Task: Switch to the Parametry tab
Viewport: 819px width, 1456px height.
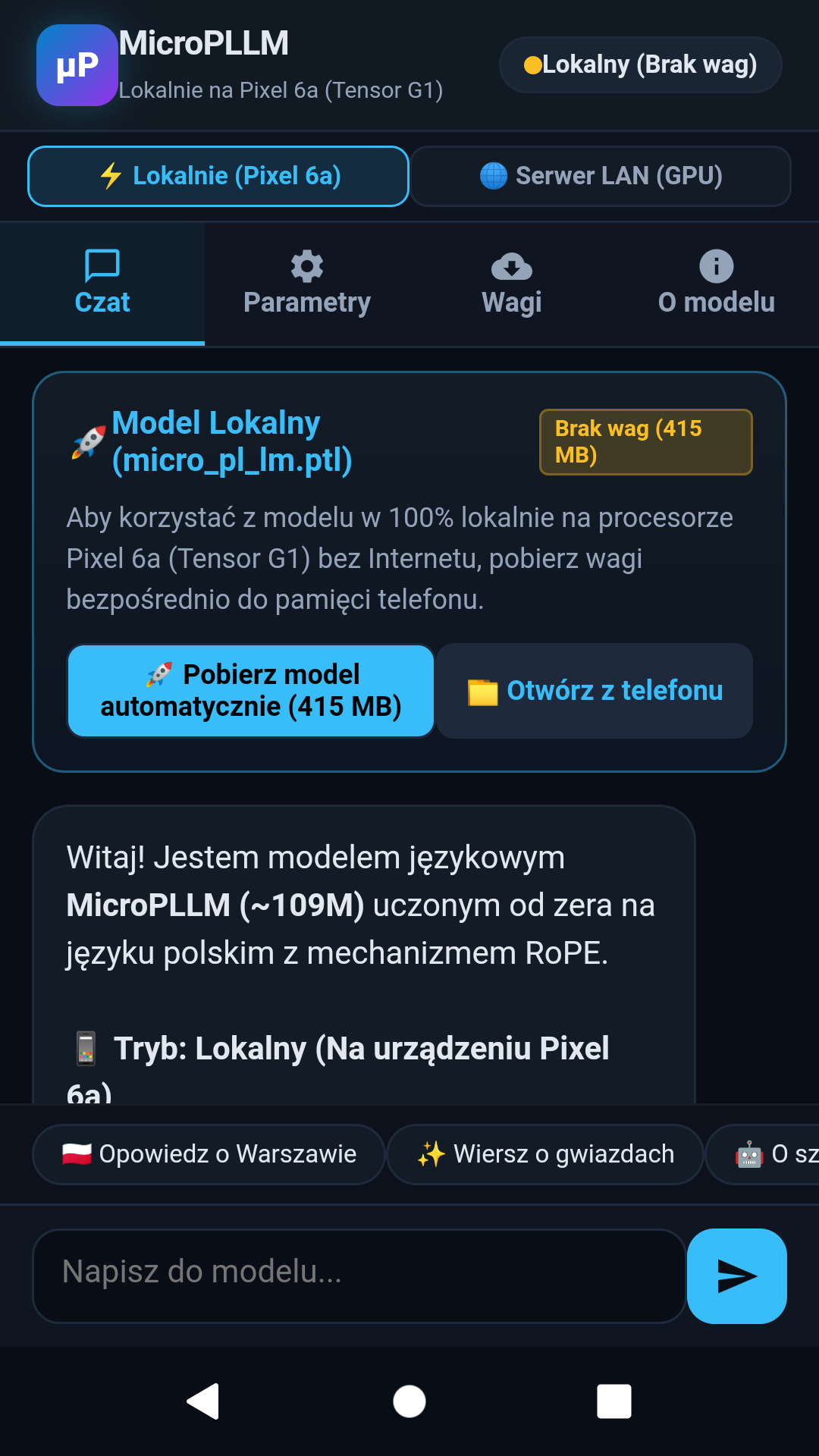Action: 307,284
